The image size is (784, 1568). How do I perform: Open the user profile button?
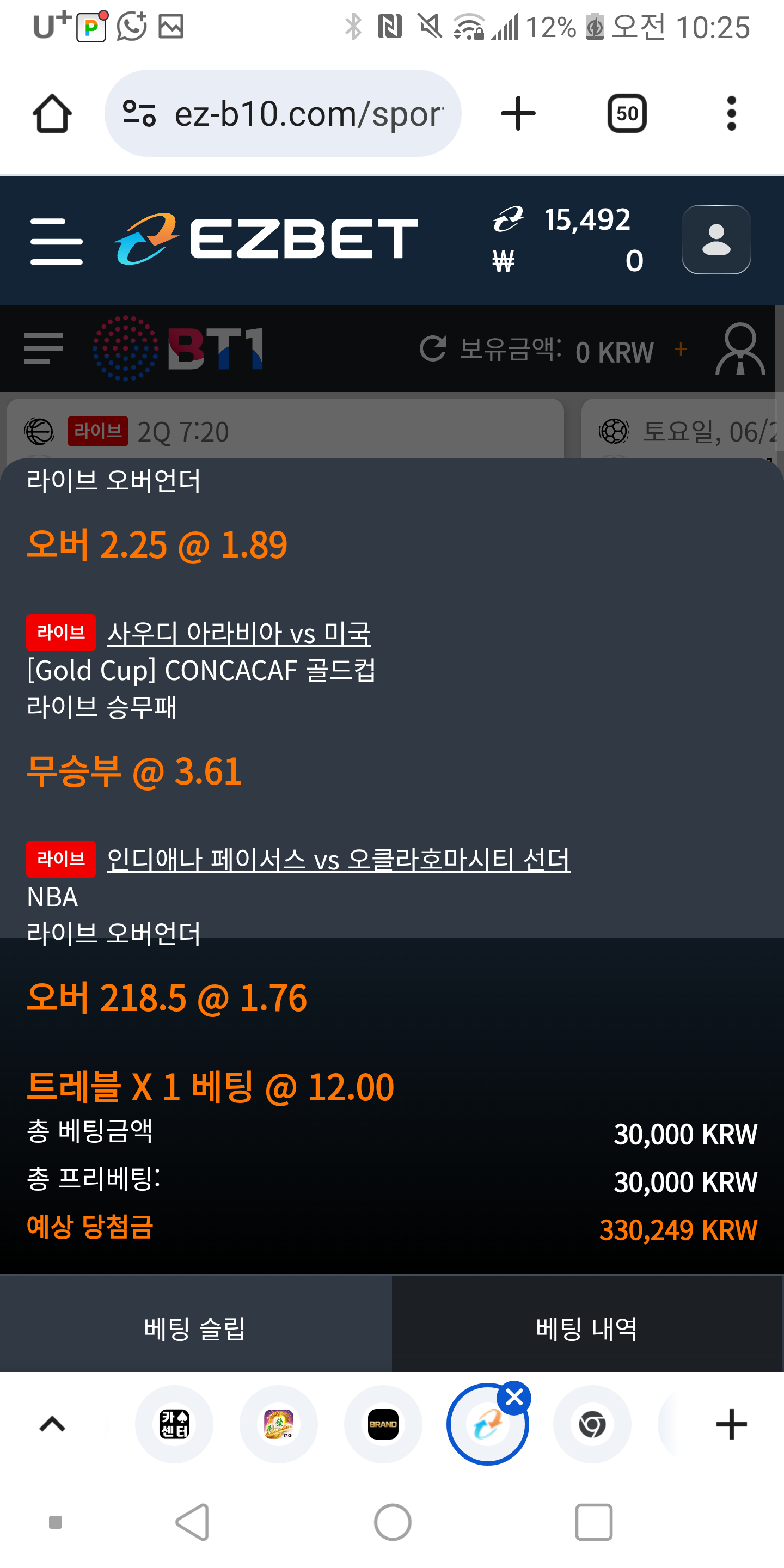(x=716, y=240)
